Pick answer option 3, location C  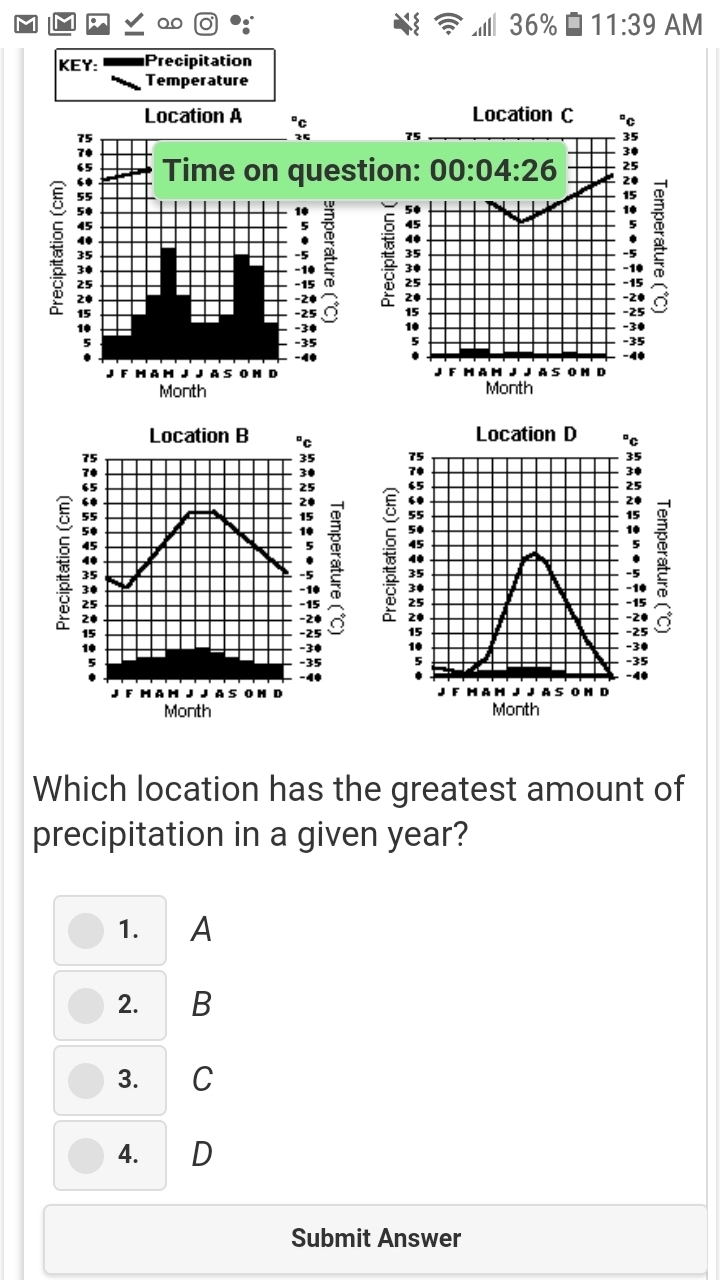[x=87, y=1080]
